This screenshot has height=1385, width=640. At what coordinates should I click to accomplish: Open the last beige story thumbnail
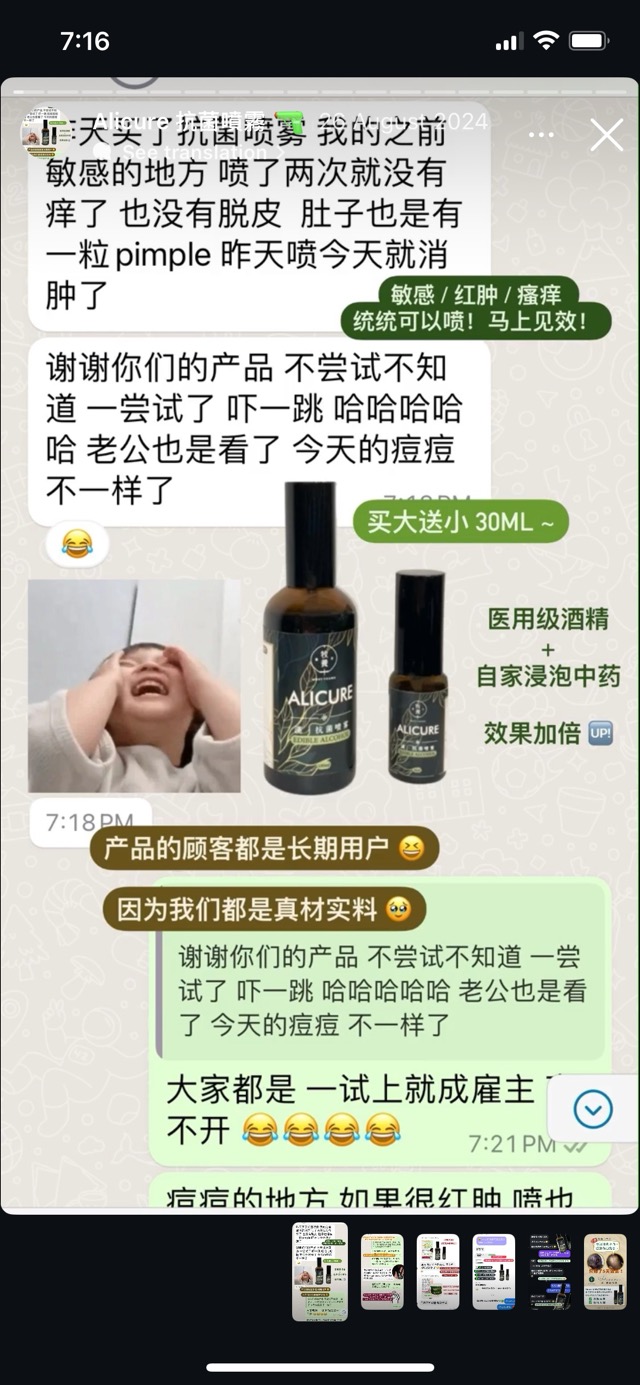point(605,1271)
